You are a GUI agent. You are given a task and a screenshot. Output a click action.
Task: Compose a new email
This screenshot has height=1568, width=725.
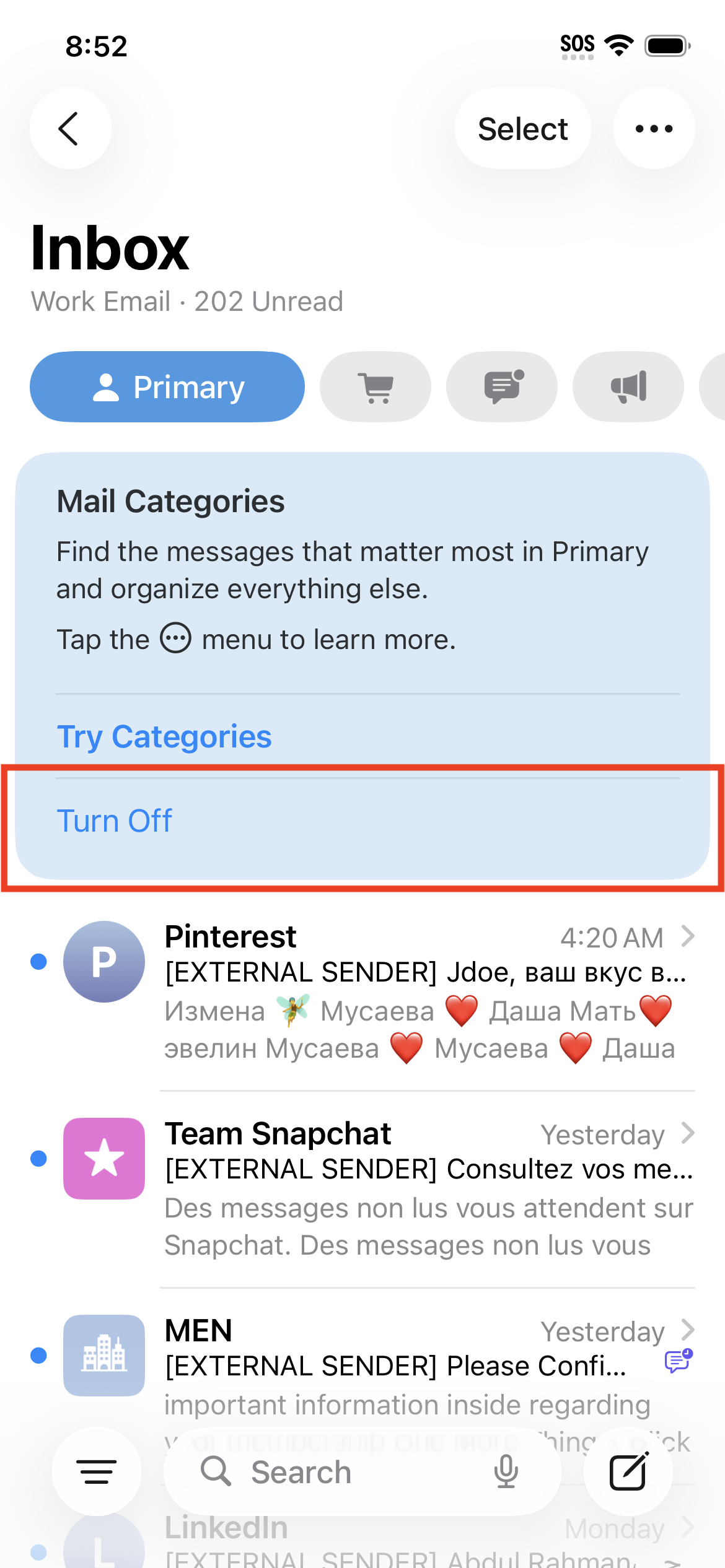(628, 1471)
